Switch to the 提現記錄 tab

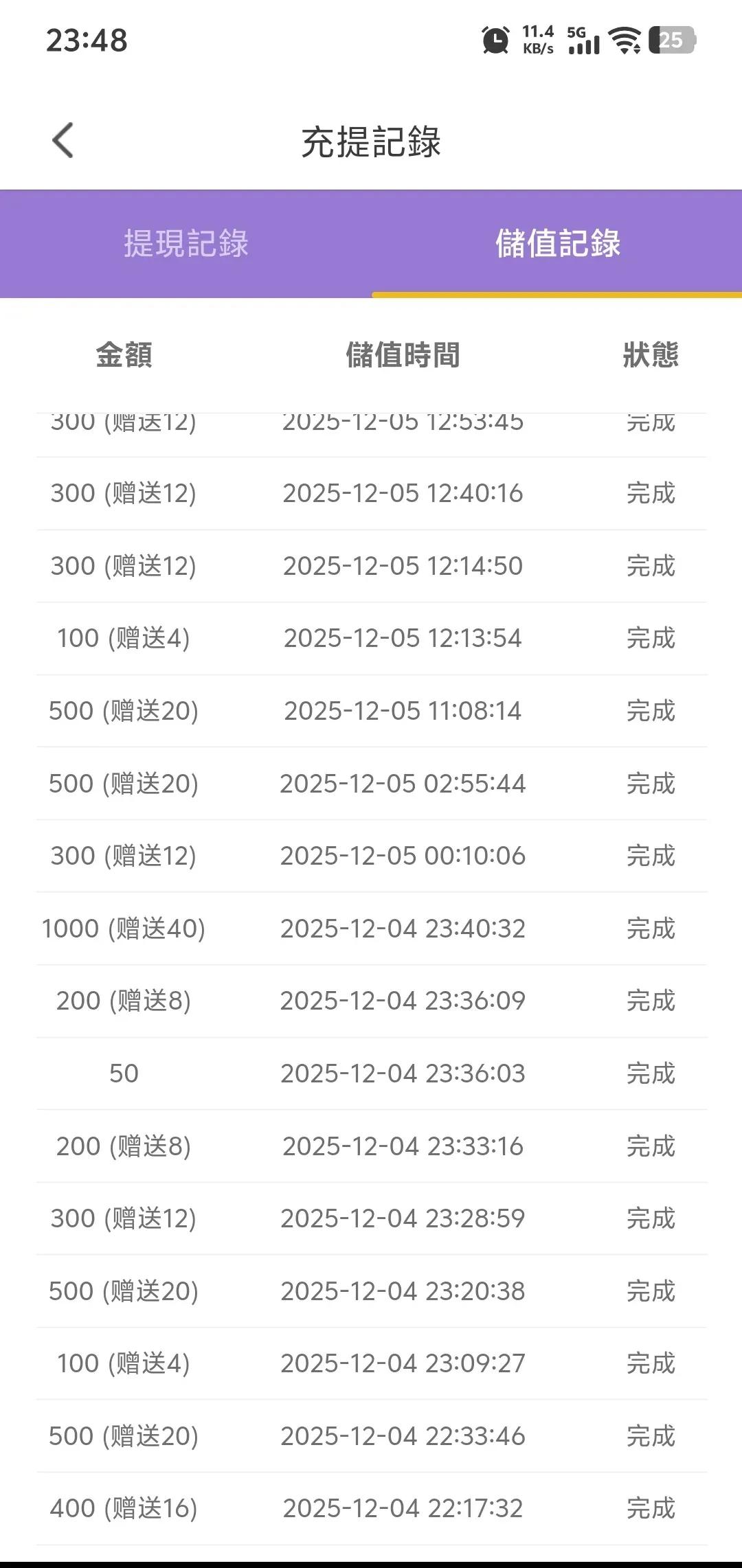coord(185,243)
